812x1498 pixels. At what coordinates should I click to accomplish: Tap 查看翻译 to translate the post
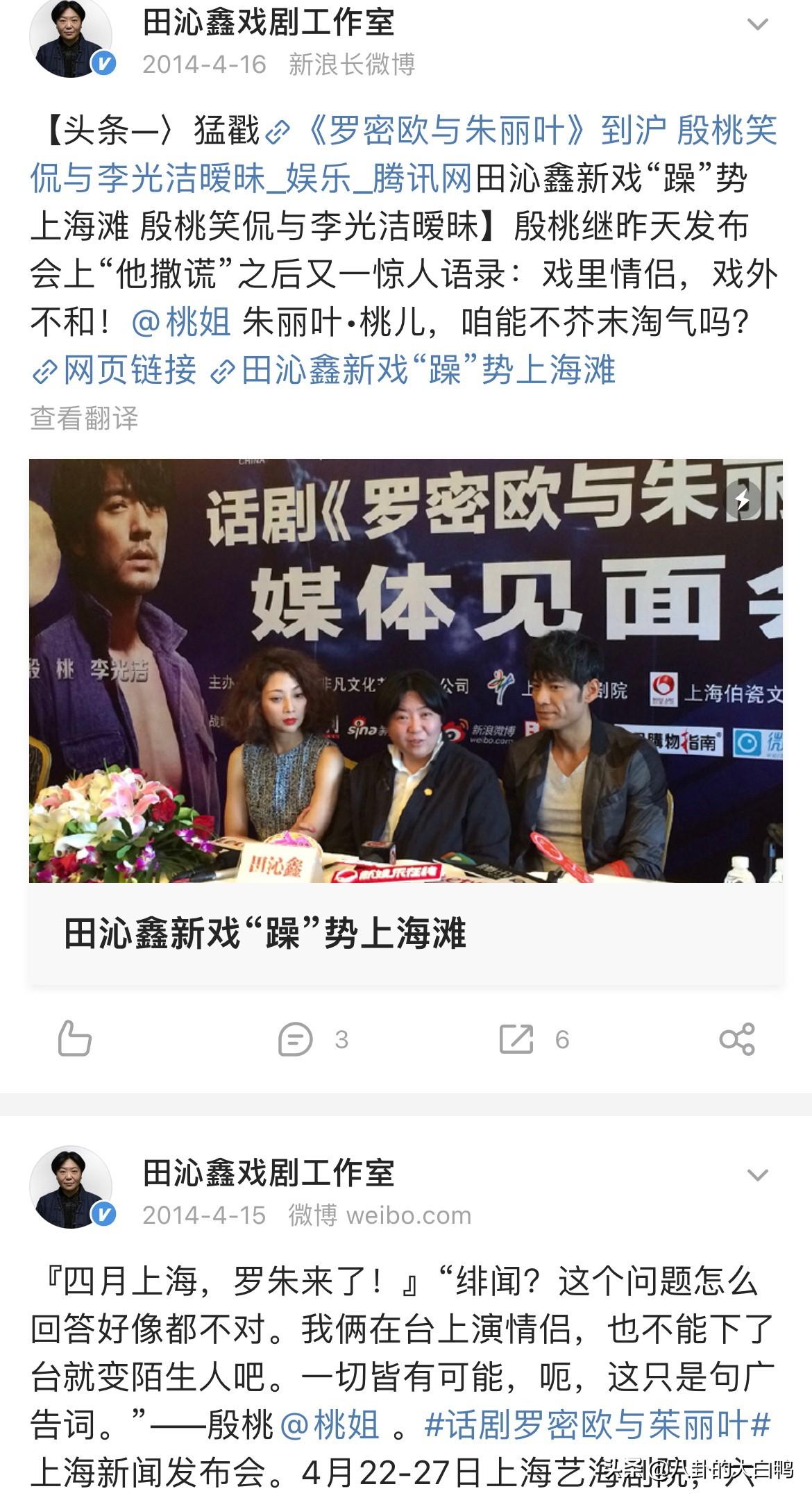85,418
